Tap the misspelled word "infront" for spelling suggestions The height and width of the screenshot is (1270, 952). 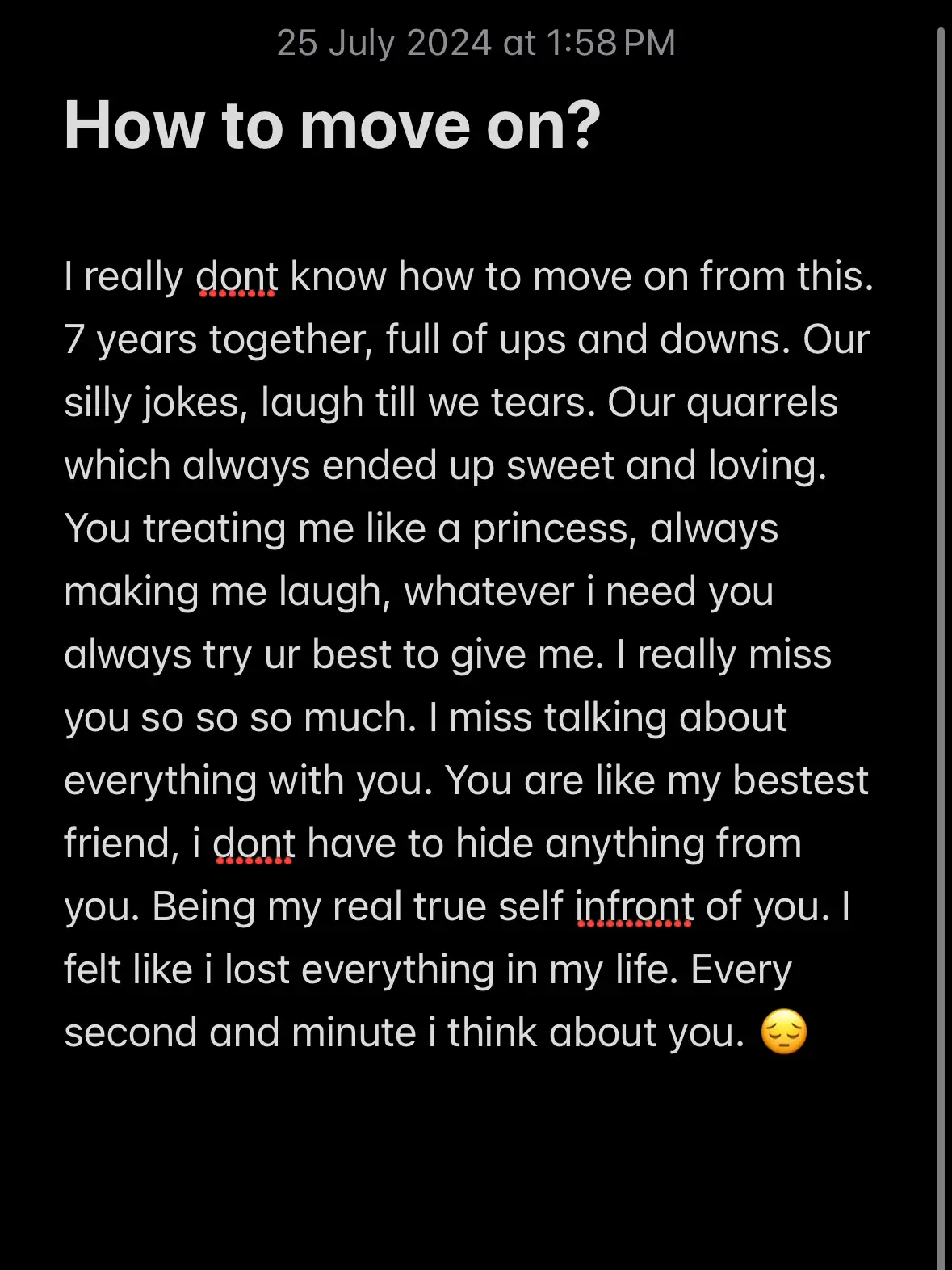pos(634,907)
